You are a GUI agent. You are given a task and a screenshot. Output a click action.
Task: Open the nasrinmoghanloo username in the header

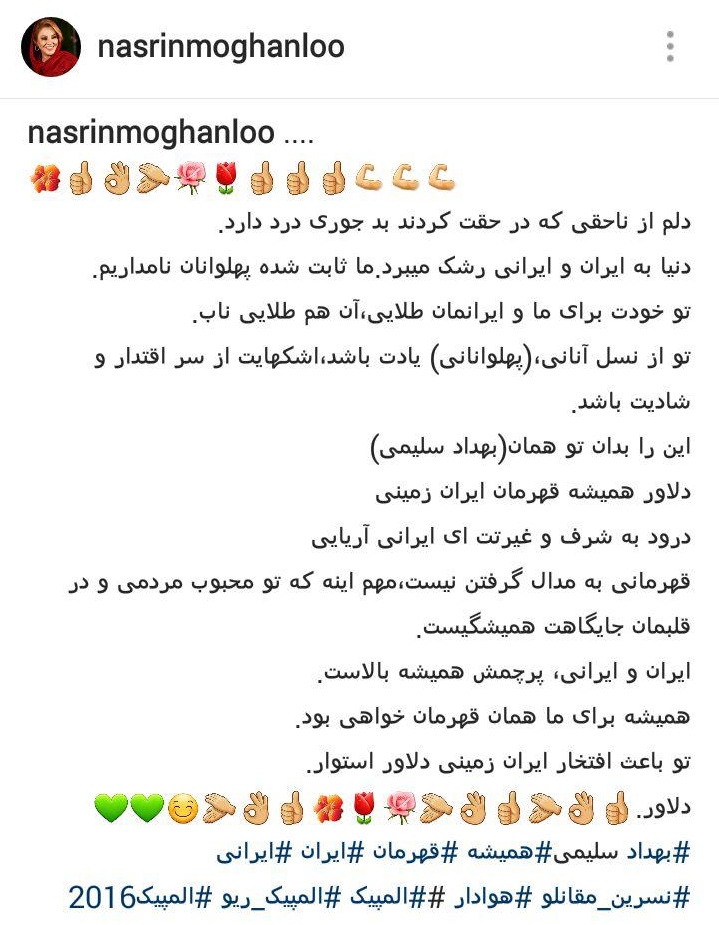[221, 46]
